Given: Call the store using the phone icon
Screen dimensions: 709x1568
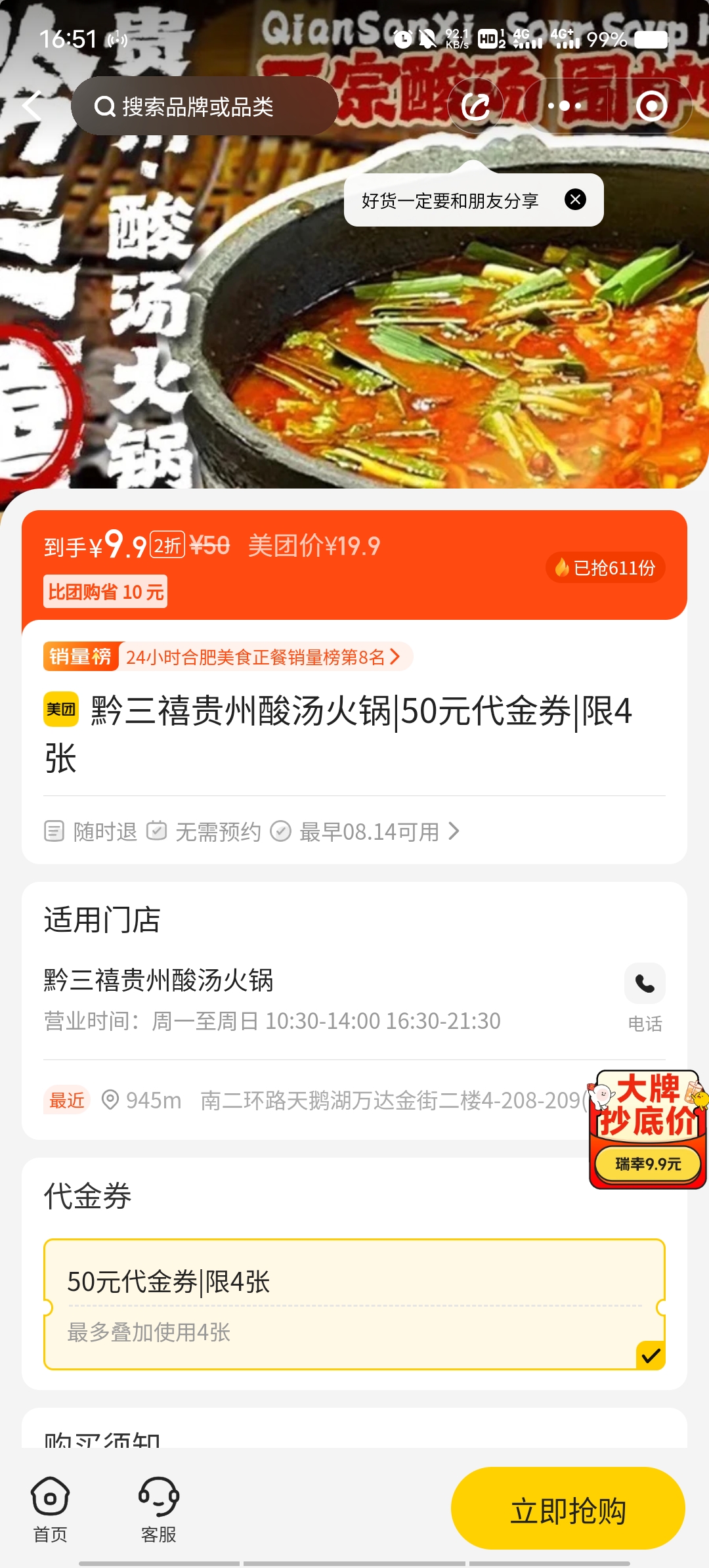Looking at the screenshot, I should click(644, 983).
